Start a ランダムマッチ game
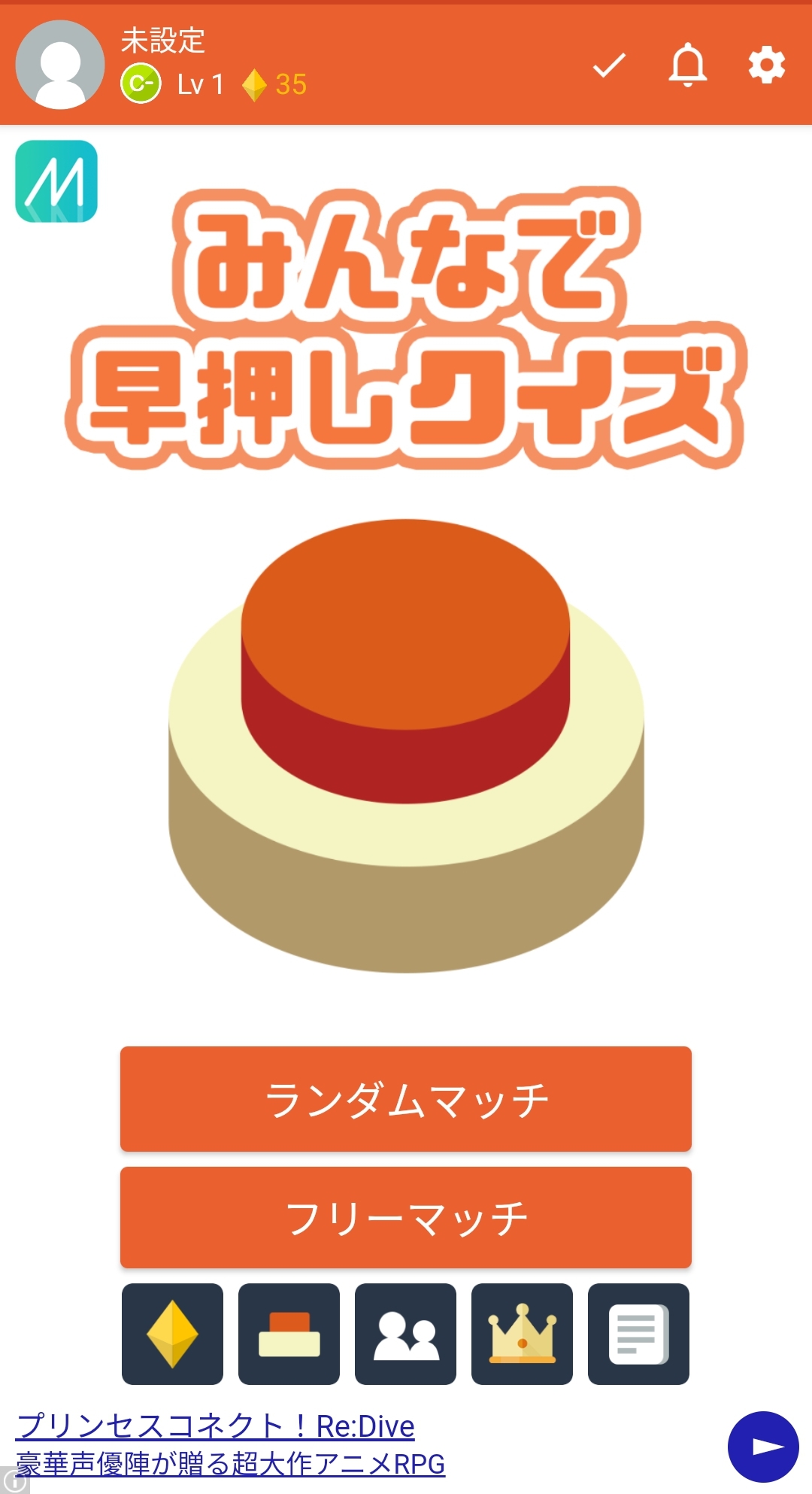 tap(406, 1098)
